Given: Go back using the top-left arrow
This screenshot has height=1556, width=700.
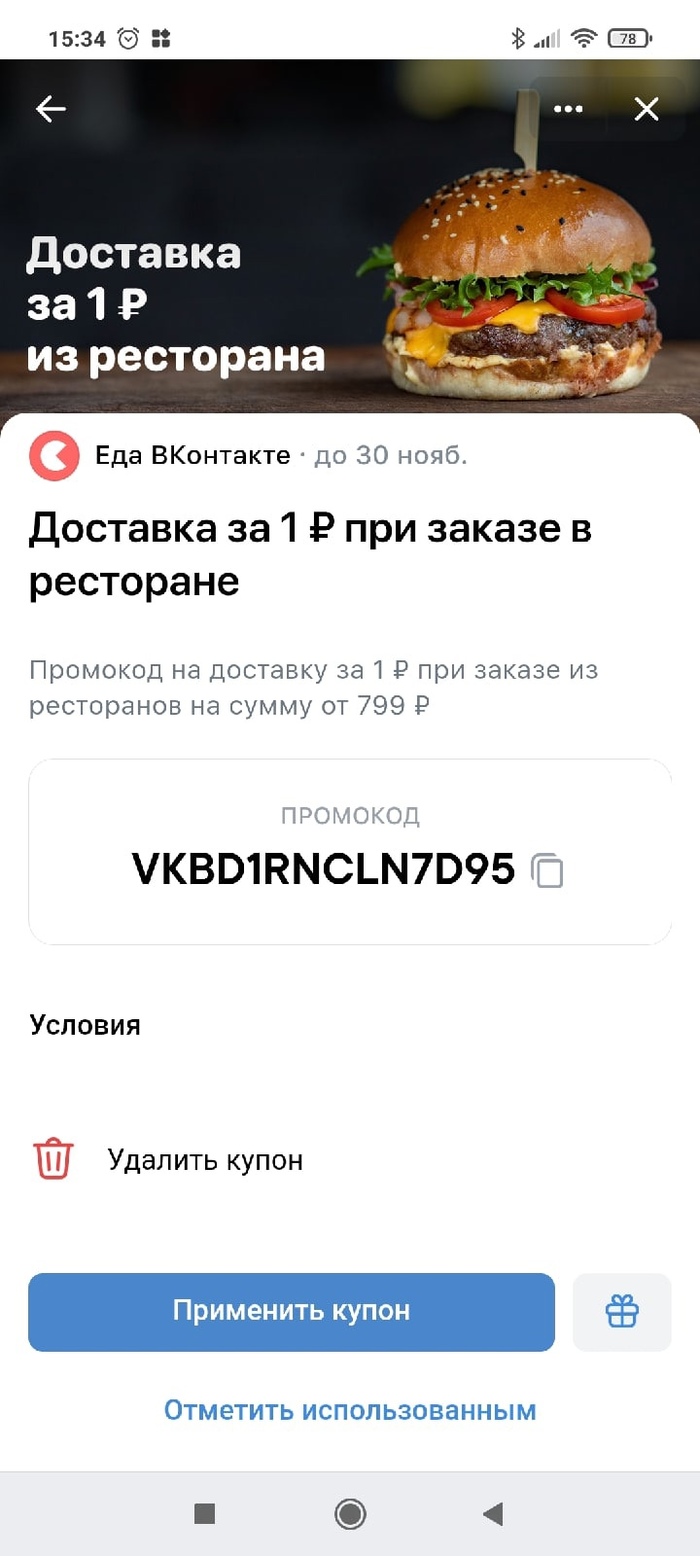Looking at the screenshot, I should point(50,109).
